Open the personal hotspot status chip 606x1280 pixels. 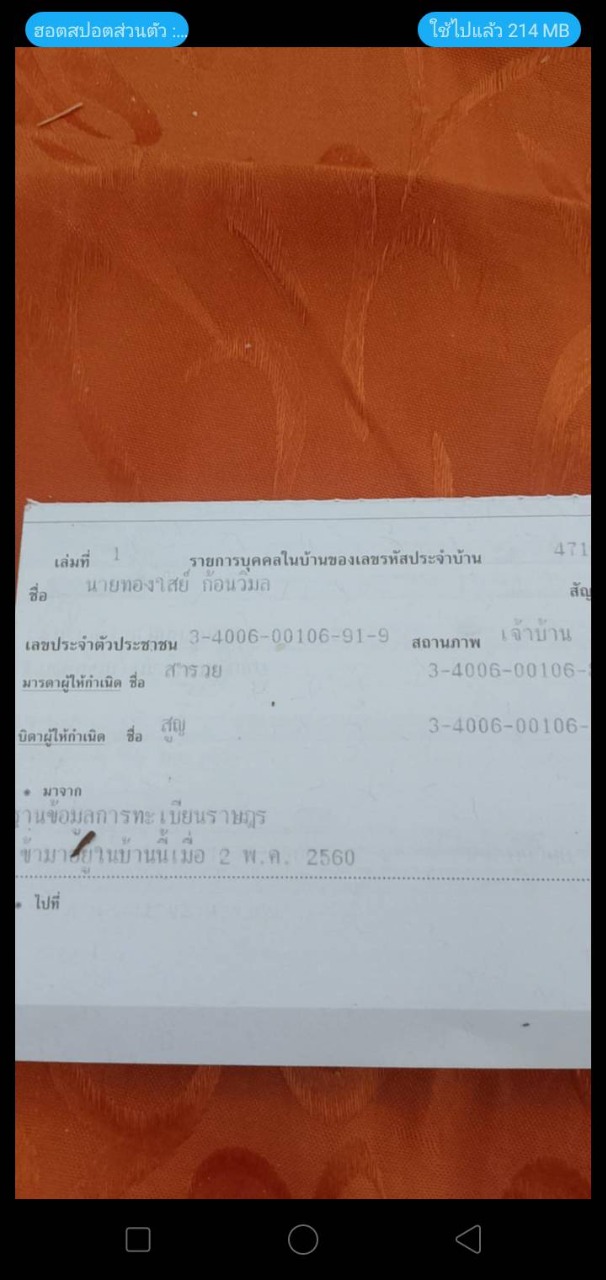107,30
